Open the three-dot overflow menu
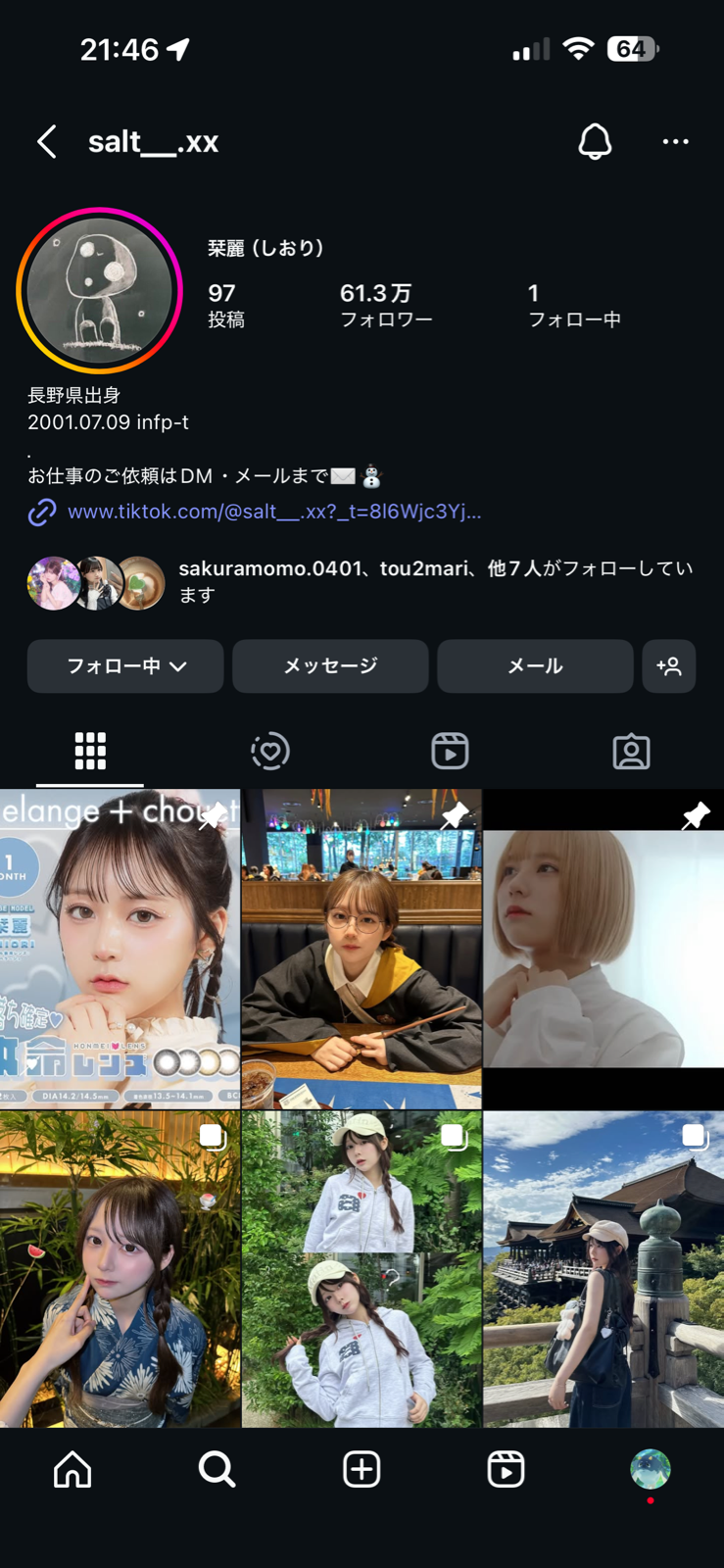This screenshot has height=1568, width=724. pos(675,142)
